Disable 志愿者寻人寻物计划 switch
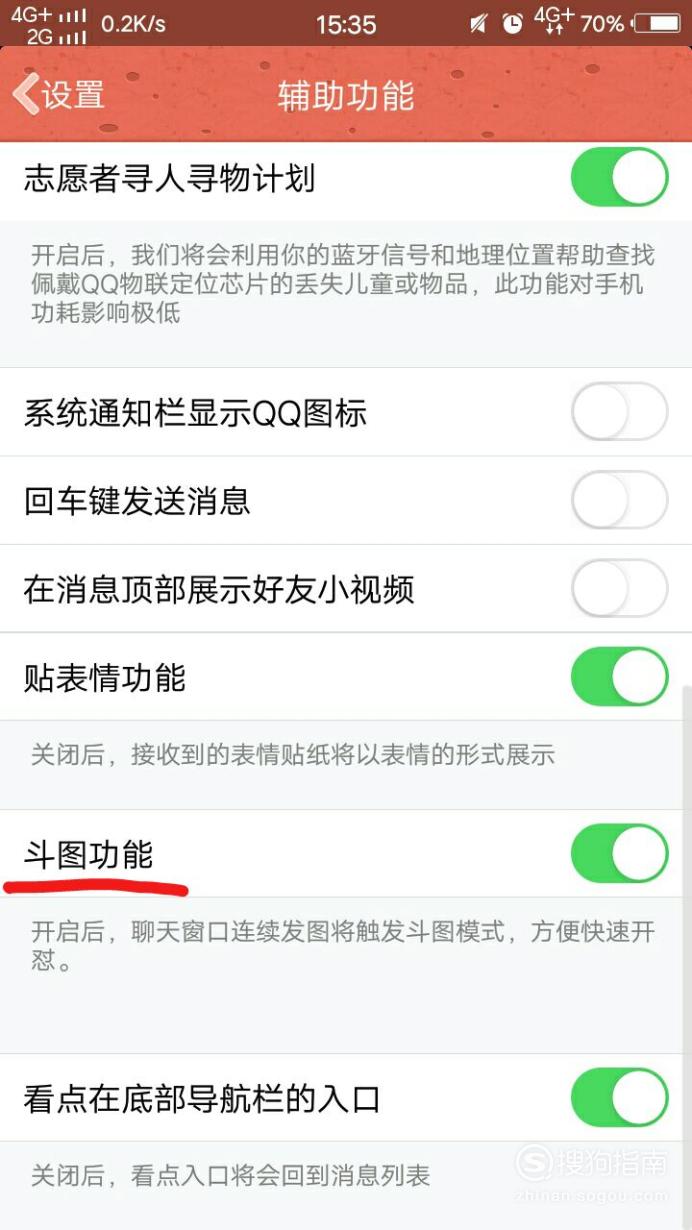Image resolution: width=692 pixels, height=1230 pixels. (x=619, y=177)
